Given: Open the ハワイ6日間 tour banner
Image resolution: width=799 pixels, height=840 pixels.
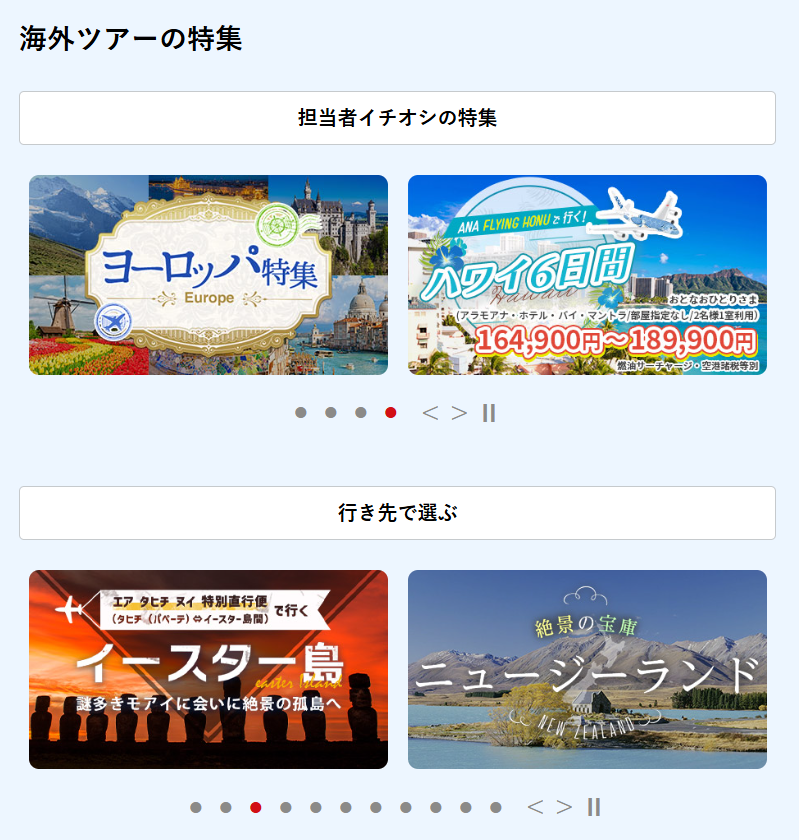Looking at the screenshot, I should tap(587, 275).
